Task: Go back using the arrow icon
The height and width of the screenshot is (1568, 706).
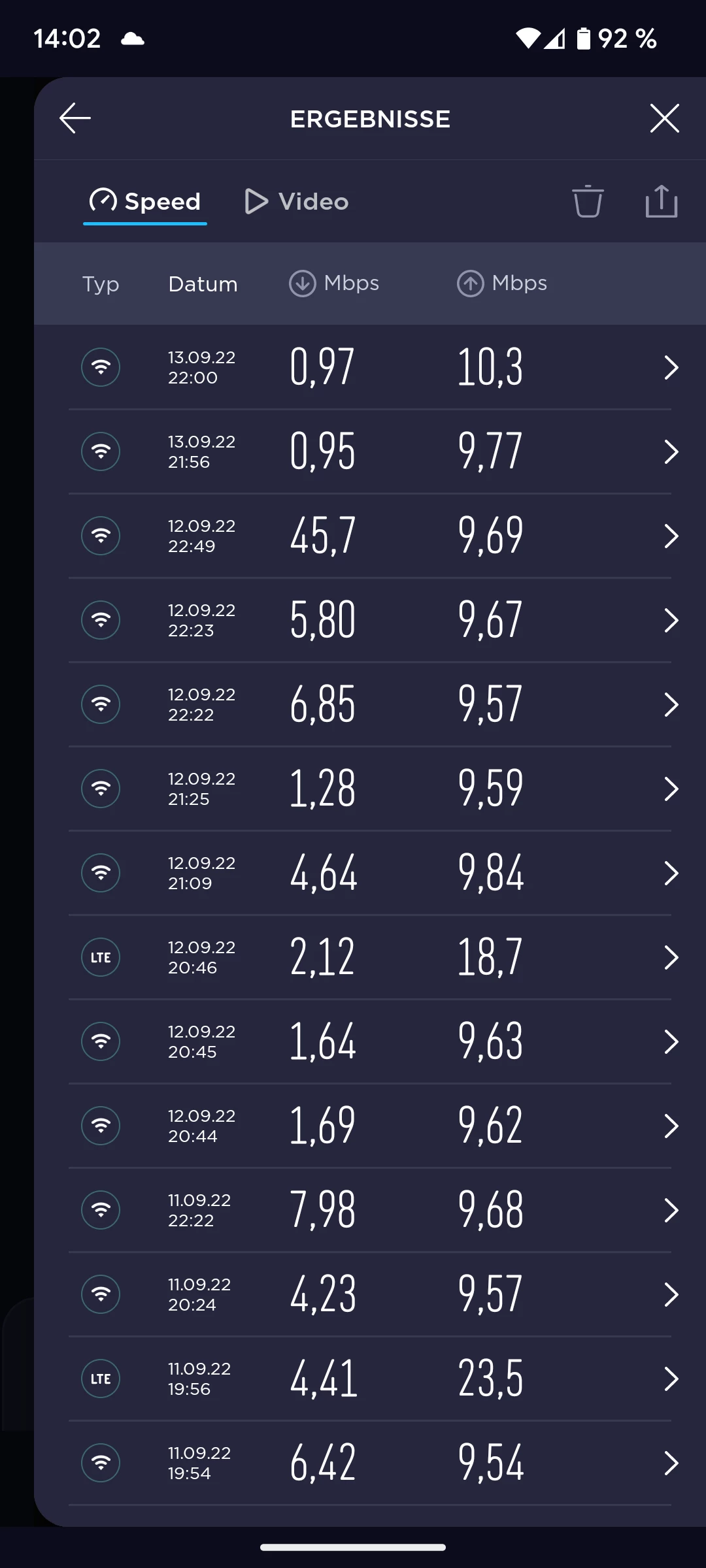Action: tap(75, 118)
